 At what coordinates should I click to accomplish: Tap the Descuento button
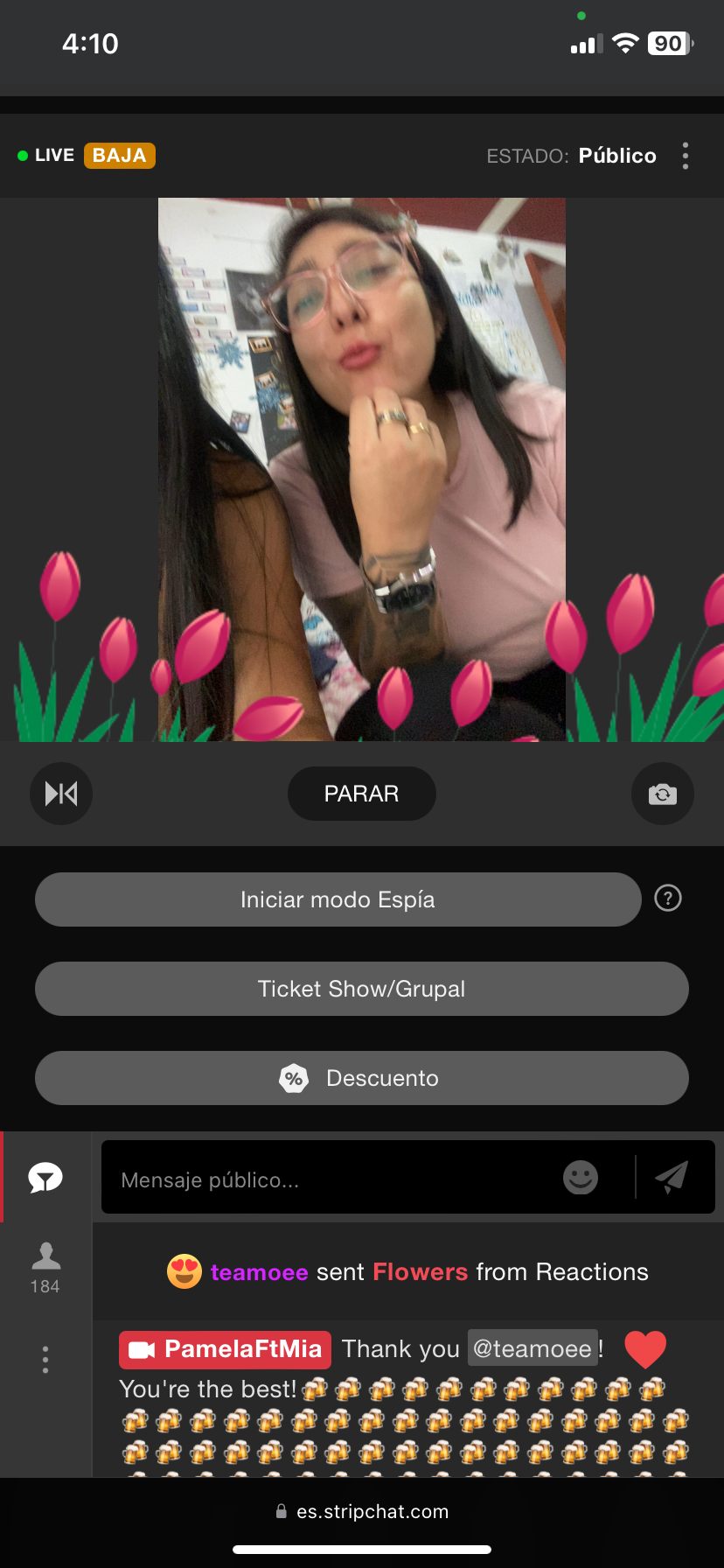[361, 1078]
